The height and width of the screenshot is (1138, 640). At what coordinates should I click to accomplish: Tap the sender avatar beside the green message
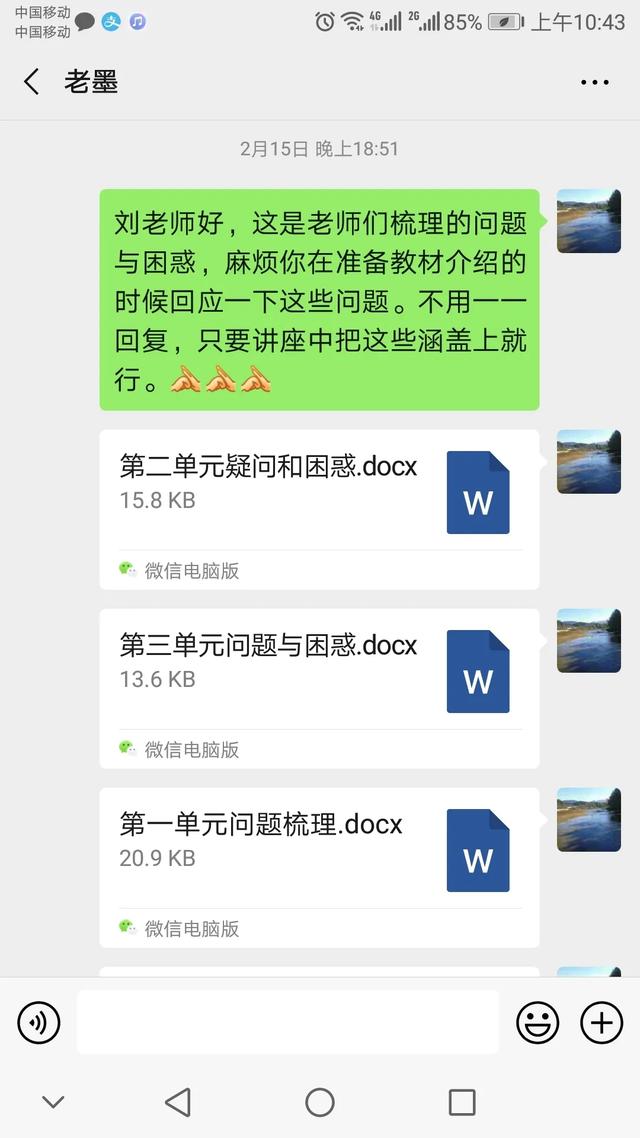pyautogui.click(x=589, y=221)
